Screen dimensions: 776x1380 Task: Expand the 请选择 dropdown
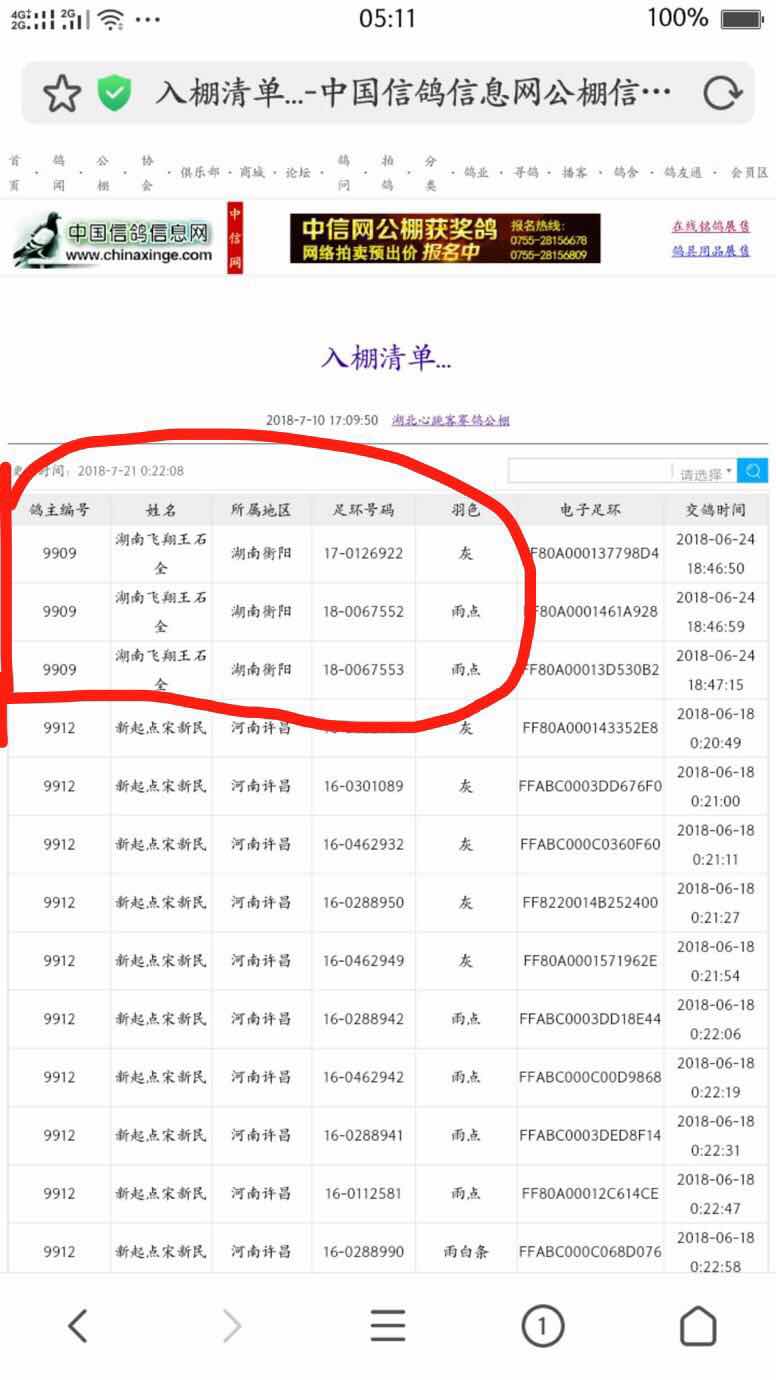click(705, 472)
